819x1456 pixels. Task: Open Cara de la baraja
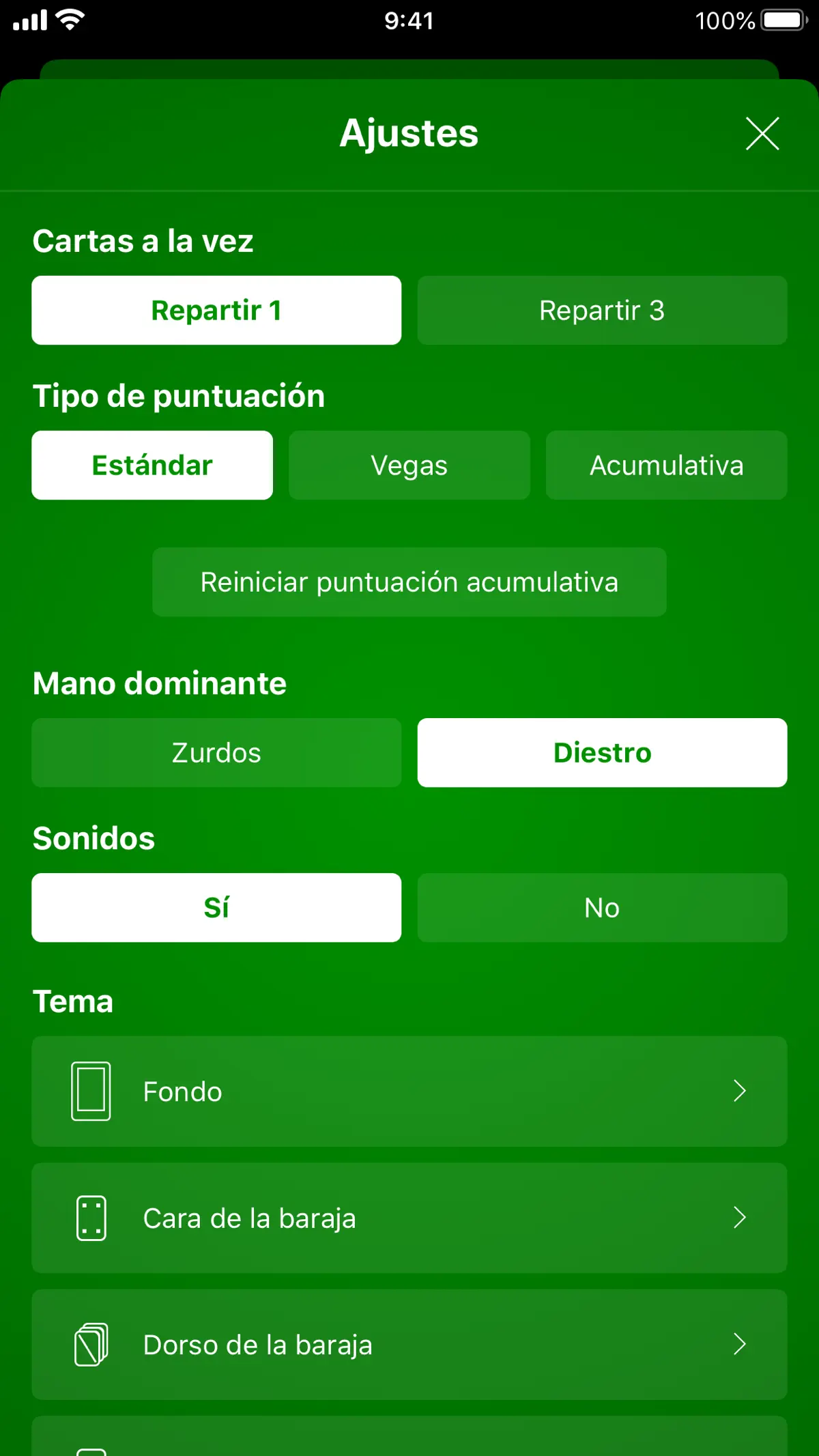click(409, 1218)
